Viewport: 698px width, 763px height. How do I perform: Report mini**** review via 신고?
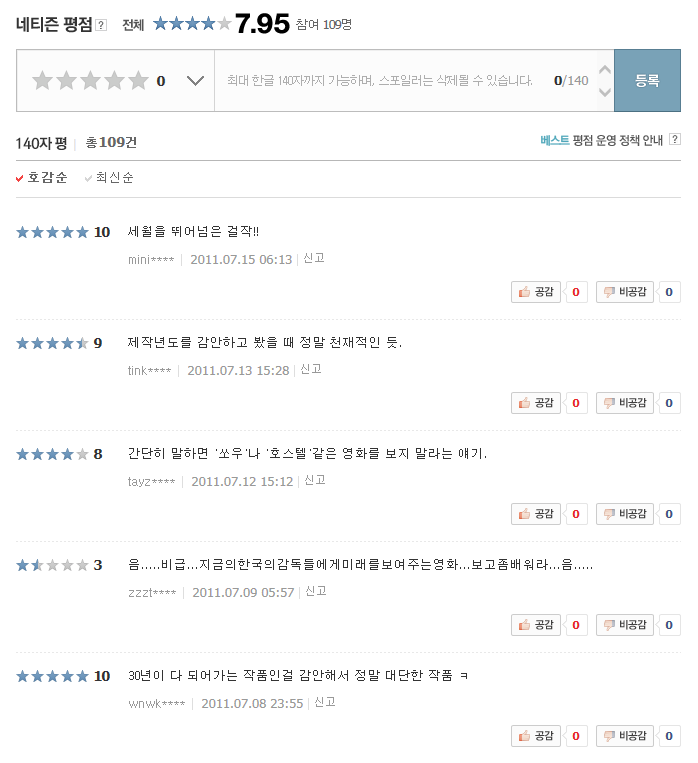pyautogui.click(x=314, y=258)
